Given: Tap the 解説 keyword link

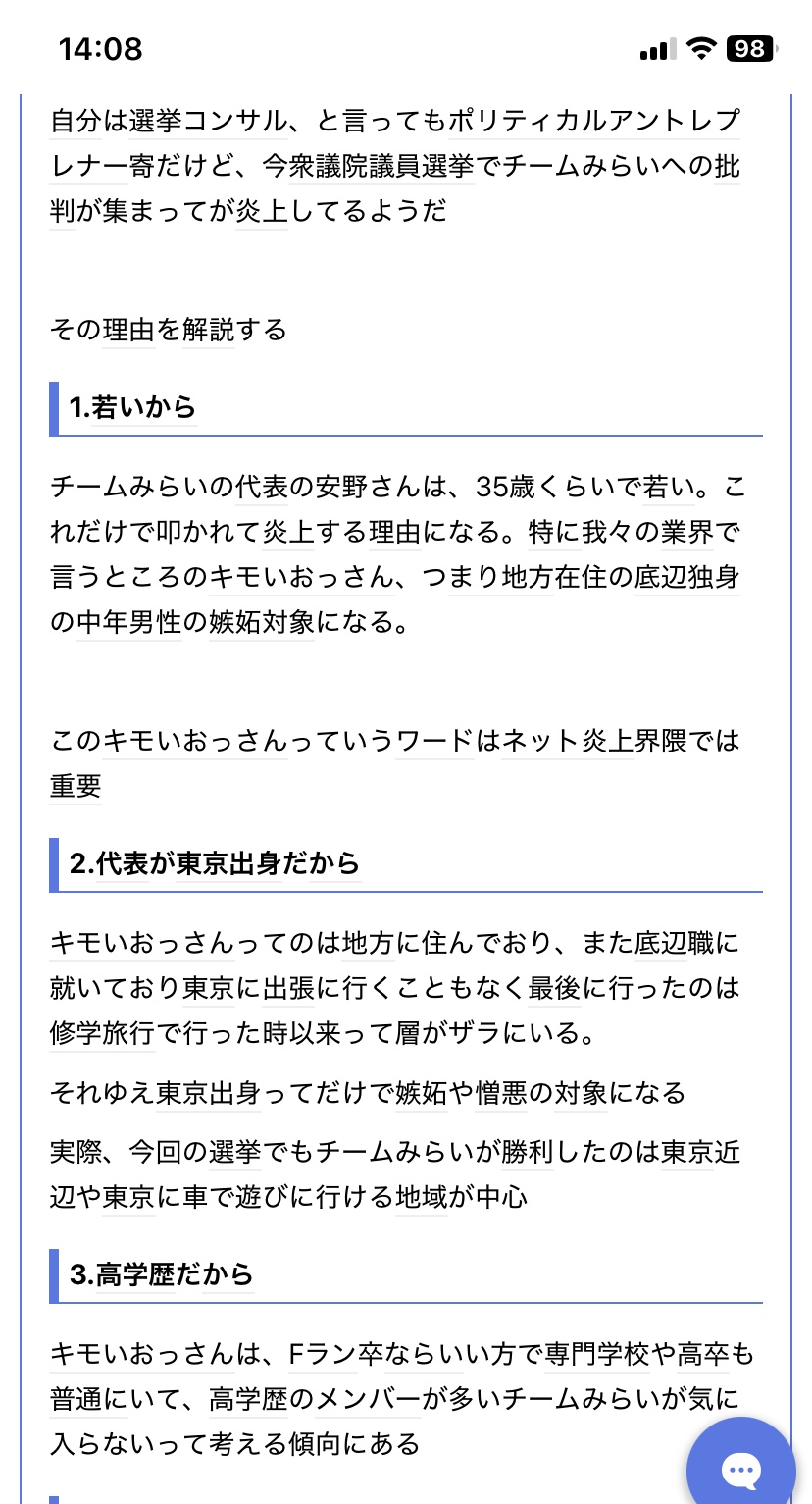Looking at the screenshot, I should (x=208, y=329).
